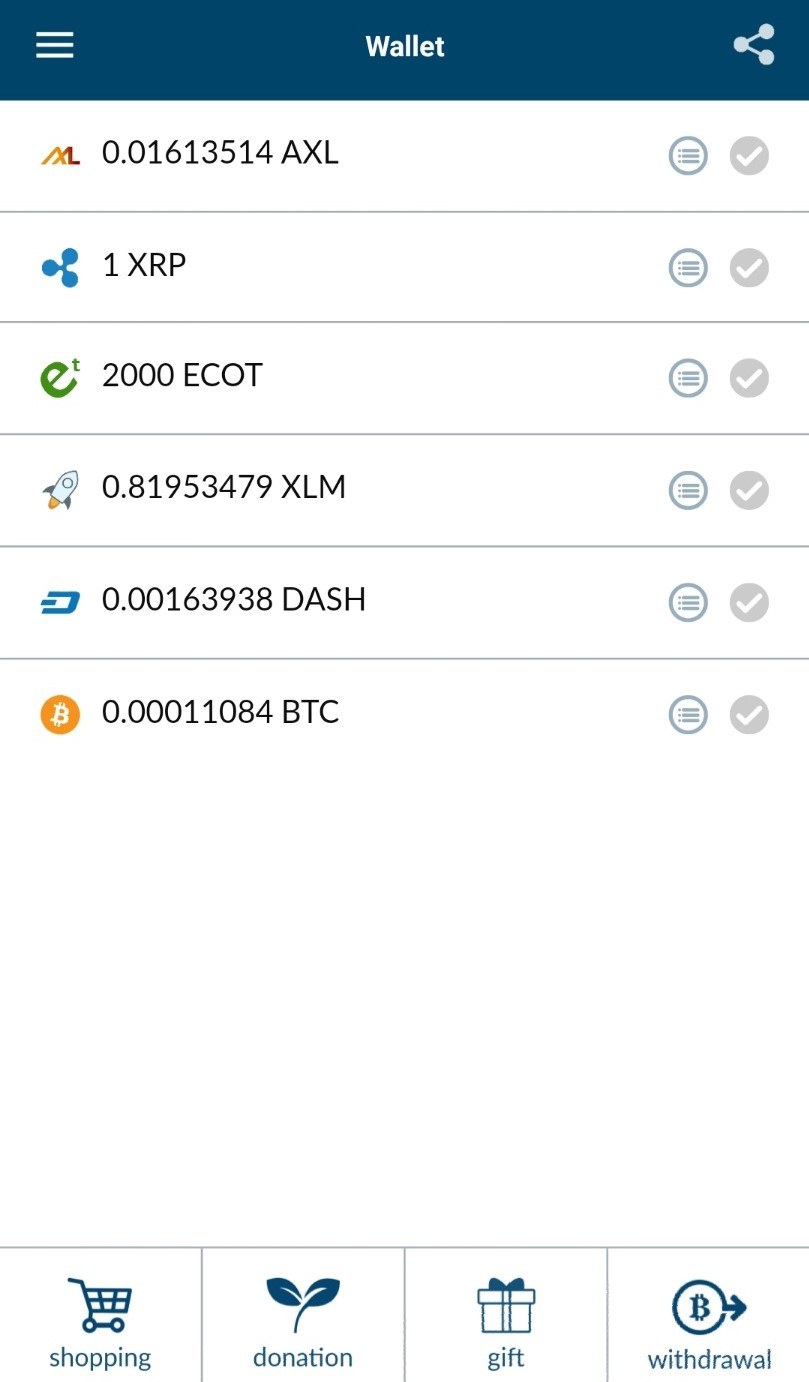View the XRP transaction list icon
Viewport: 809px width, 1382px height.
point(687,267)
